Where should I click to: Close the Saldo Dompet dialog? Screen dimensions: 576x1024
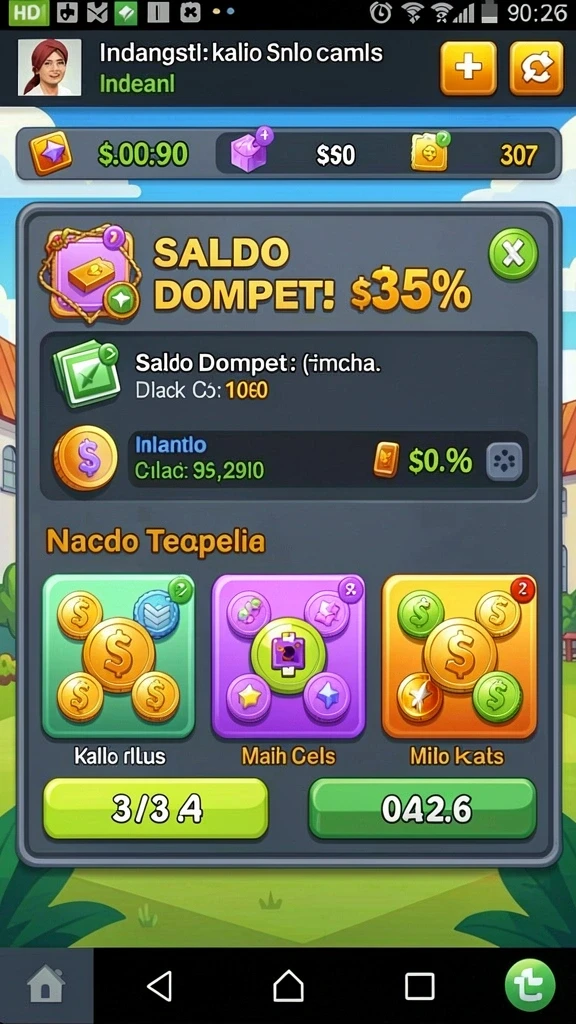[513, 254]
